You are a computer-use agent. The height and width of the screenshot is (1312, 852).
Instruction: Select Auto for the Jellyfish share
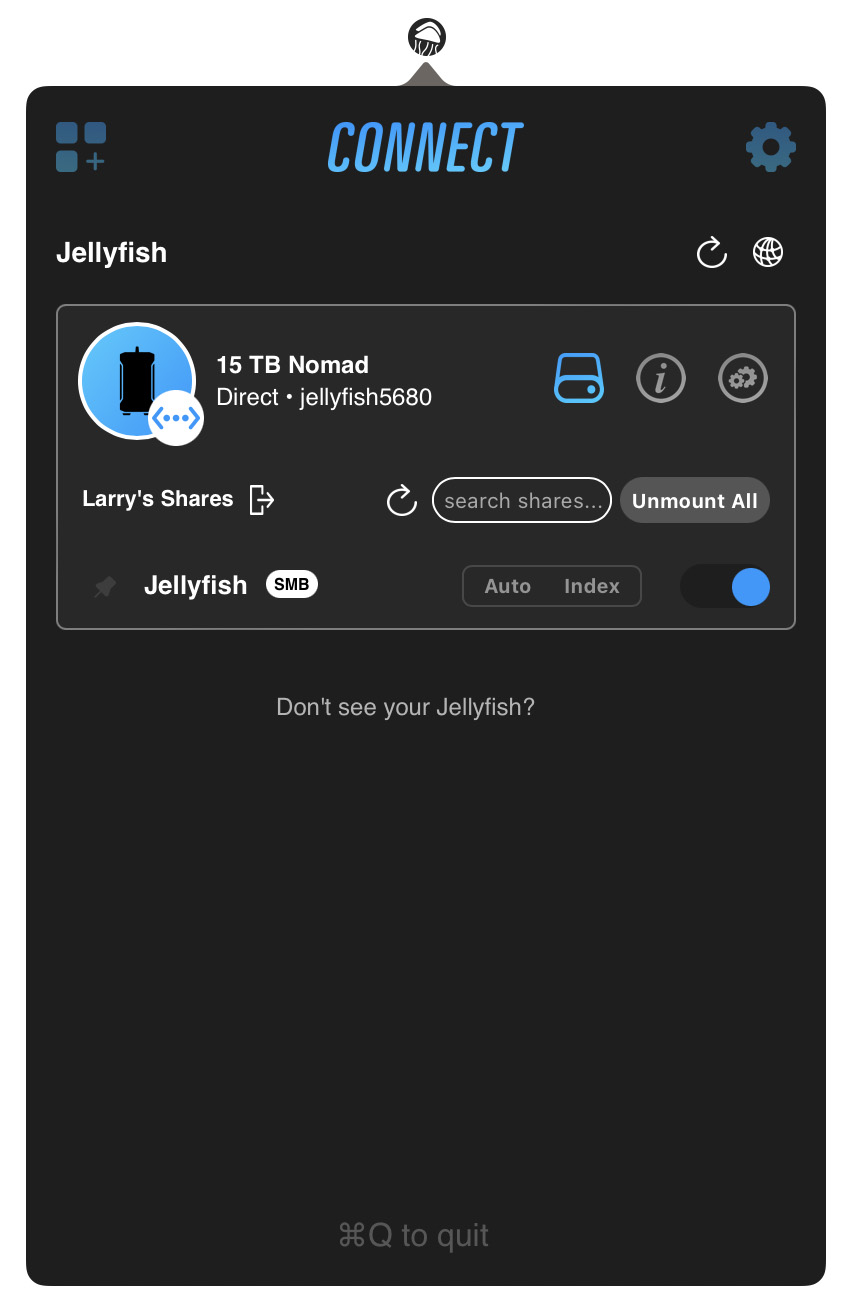507,586
